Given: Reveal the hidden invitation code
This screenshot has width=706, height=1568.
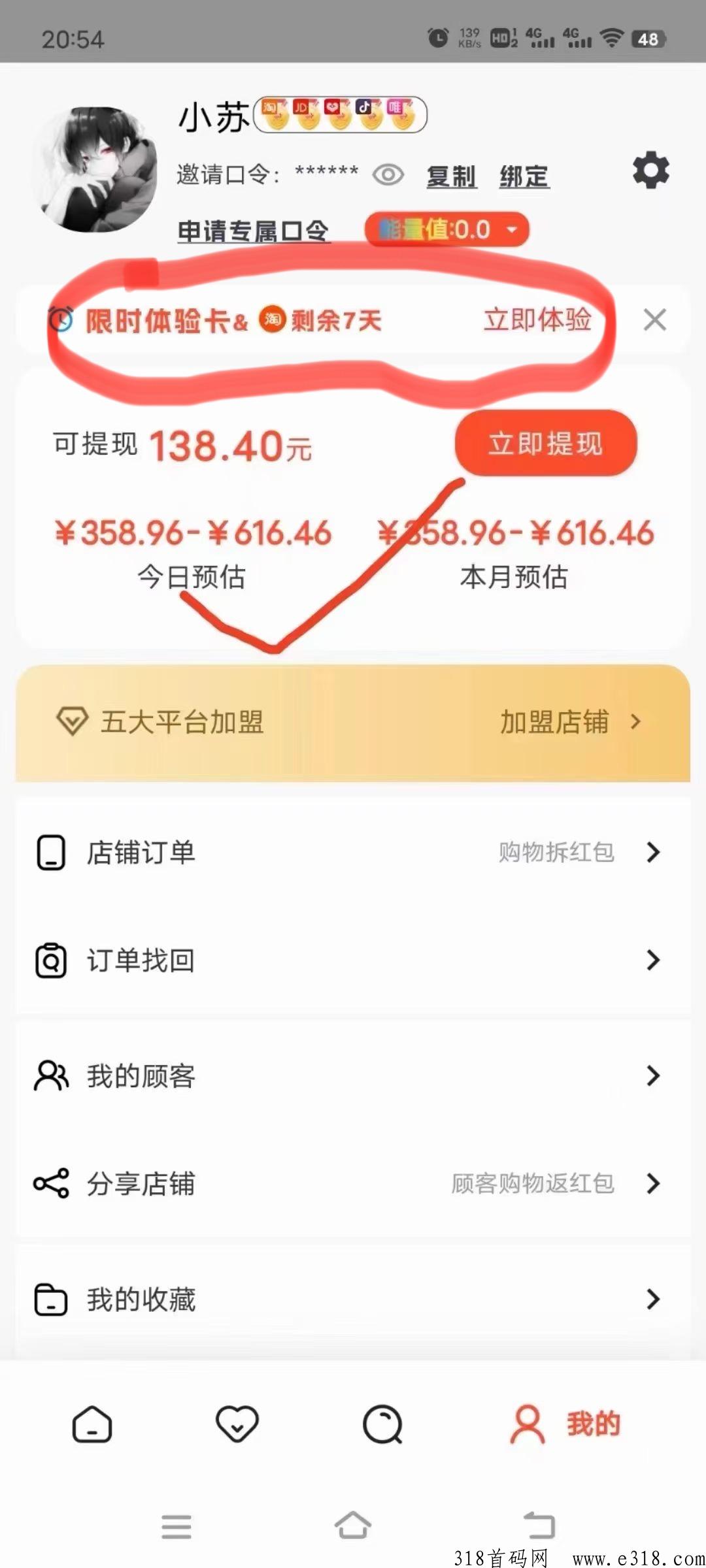Looking at the screenshot, I should click(388, 175).
